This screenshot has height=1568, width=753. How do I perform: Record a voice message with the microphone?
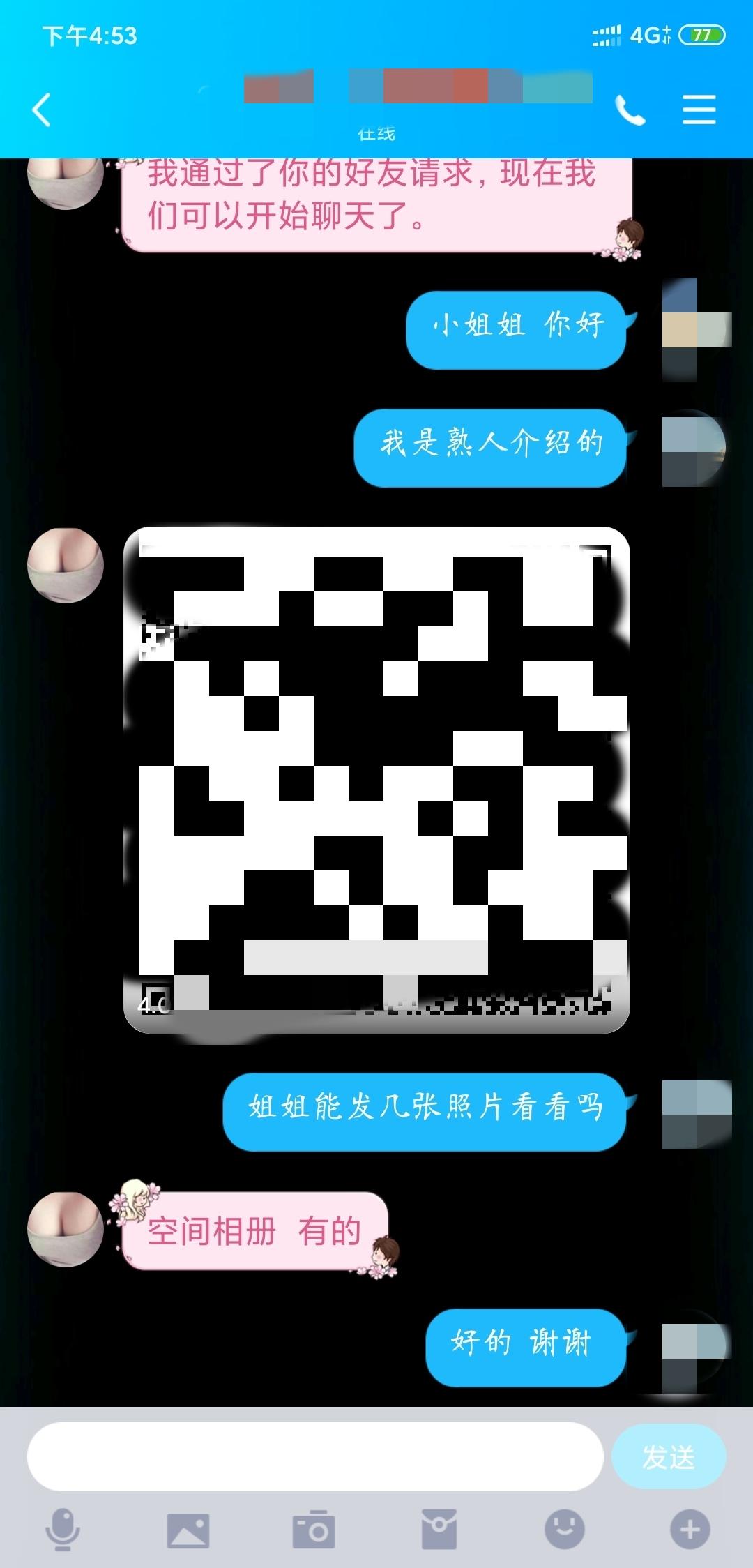[63, 1530]
